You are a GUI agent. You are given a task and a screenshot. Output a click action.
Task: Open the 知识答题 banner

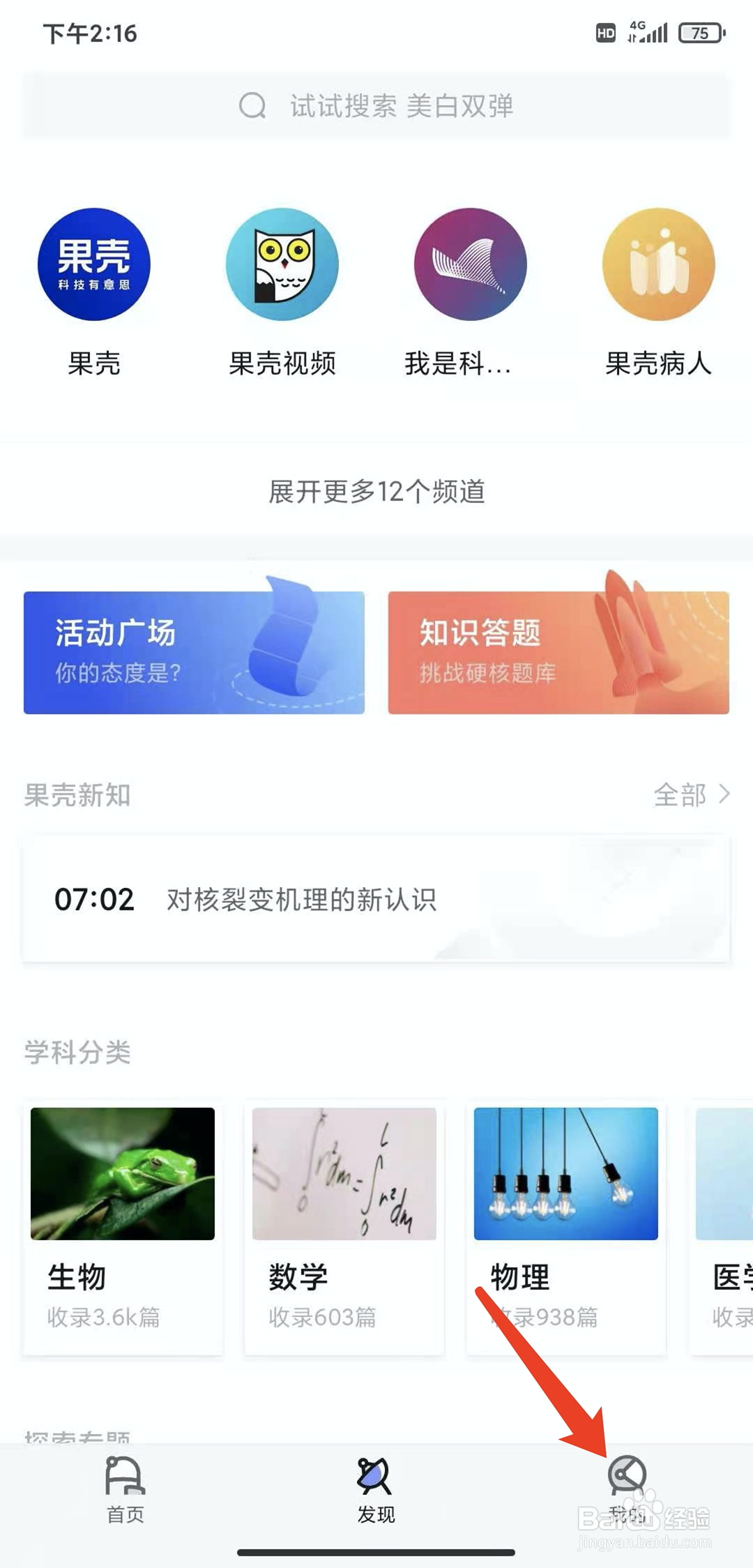point(558,652)
